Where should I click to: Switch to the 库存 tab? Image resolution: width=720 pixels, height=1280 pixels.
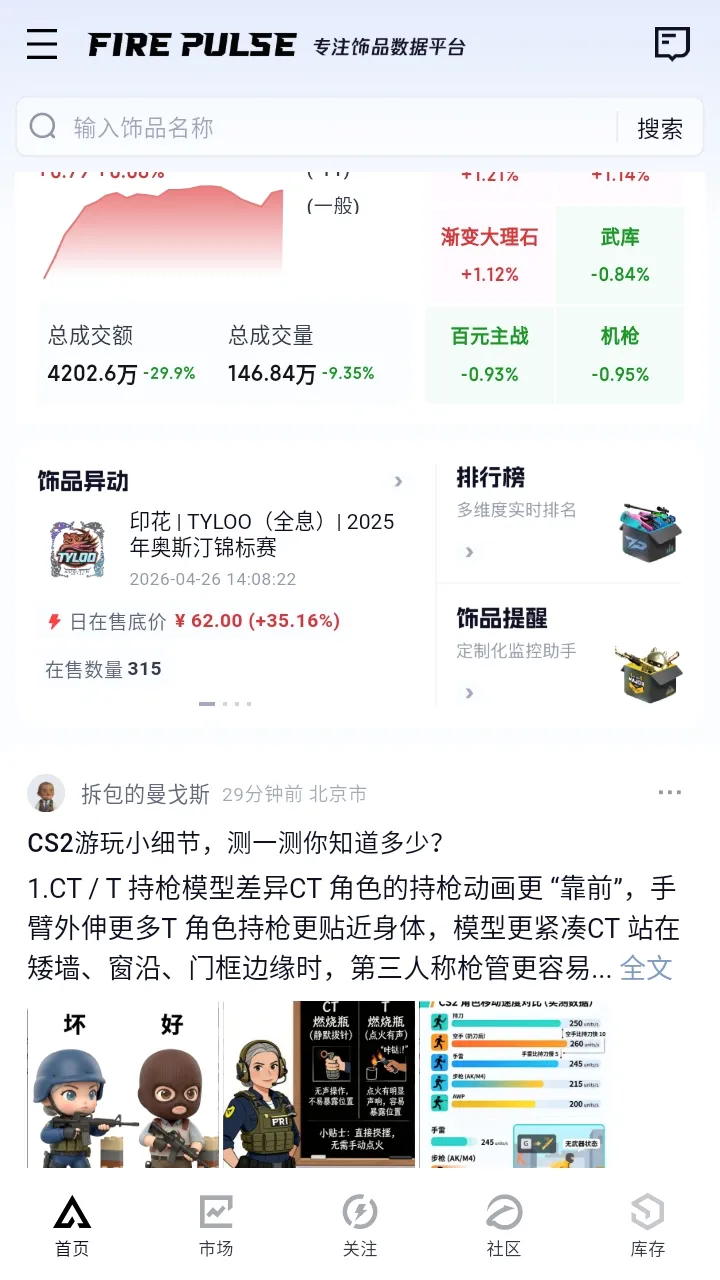coord(648,1226)
